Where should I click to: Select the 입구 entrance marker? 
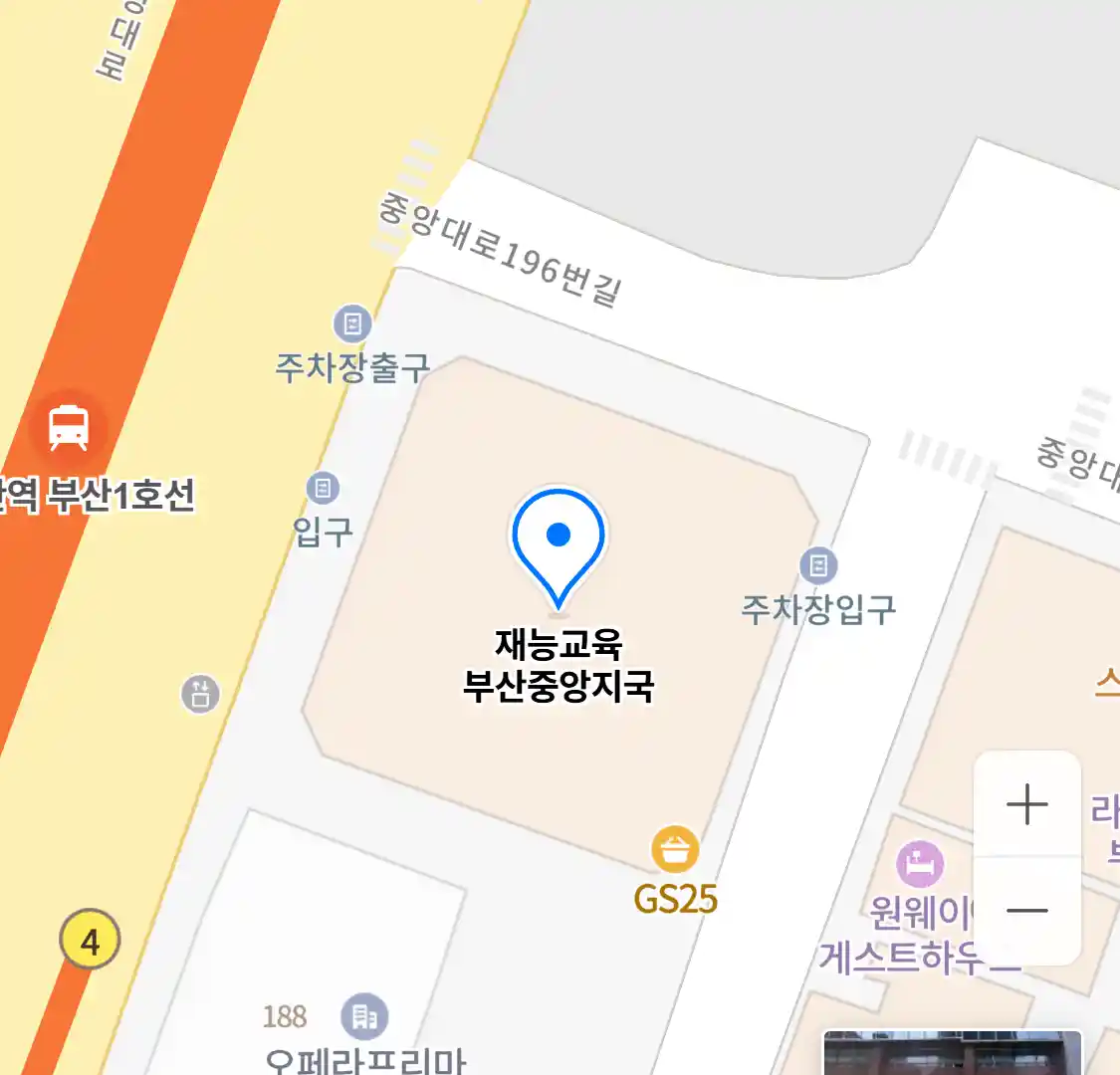(x=323, y=489)
